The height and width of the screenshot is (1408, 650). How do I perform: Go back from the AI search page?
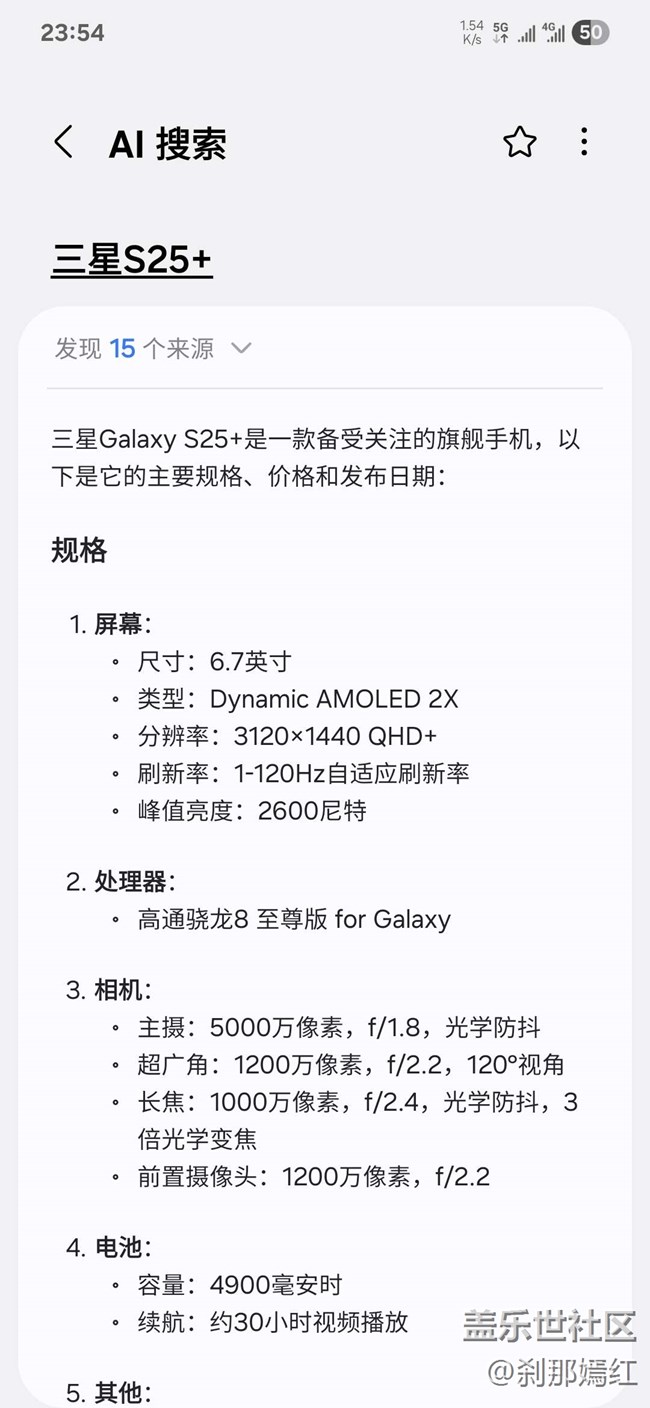coord(63,142)
